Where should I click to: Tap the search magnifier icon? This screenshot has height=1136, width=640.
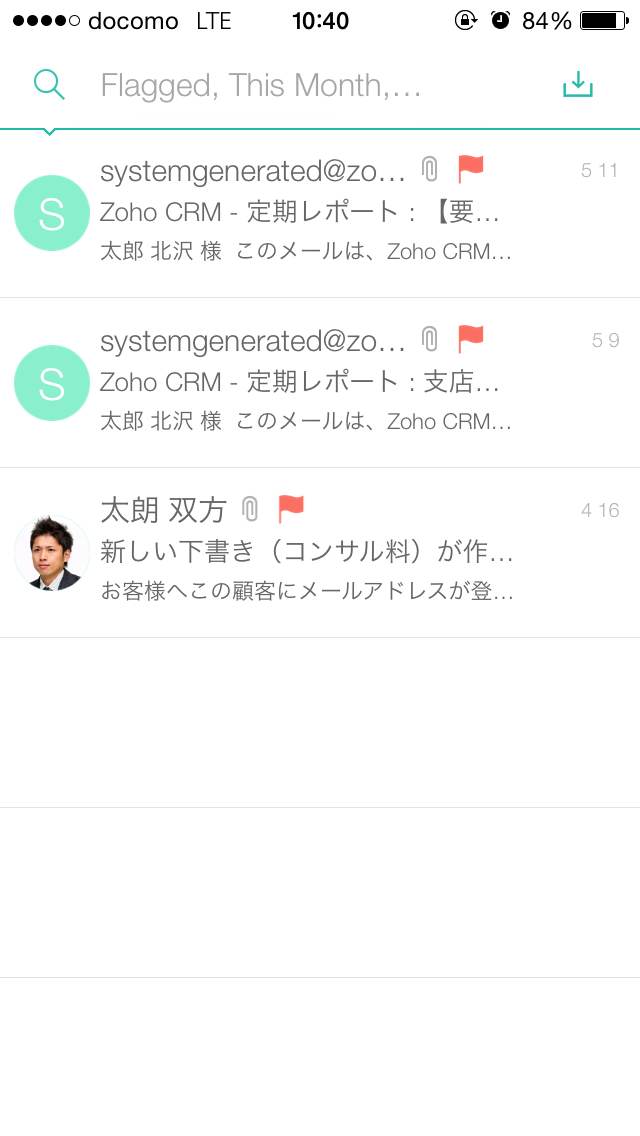click(x=49, y=85)
